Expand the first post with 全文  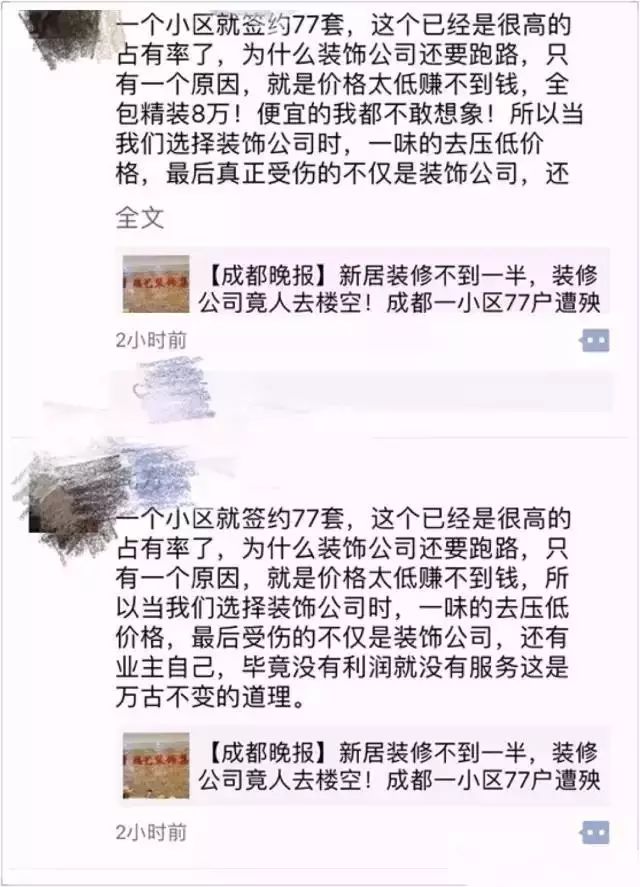(140, 217)
